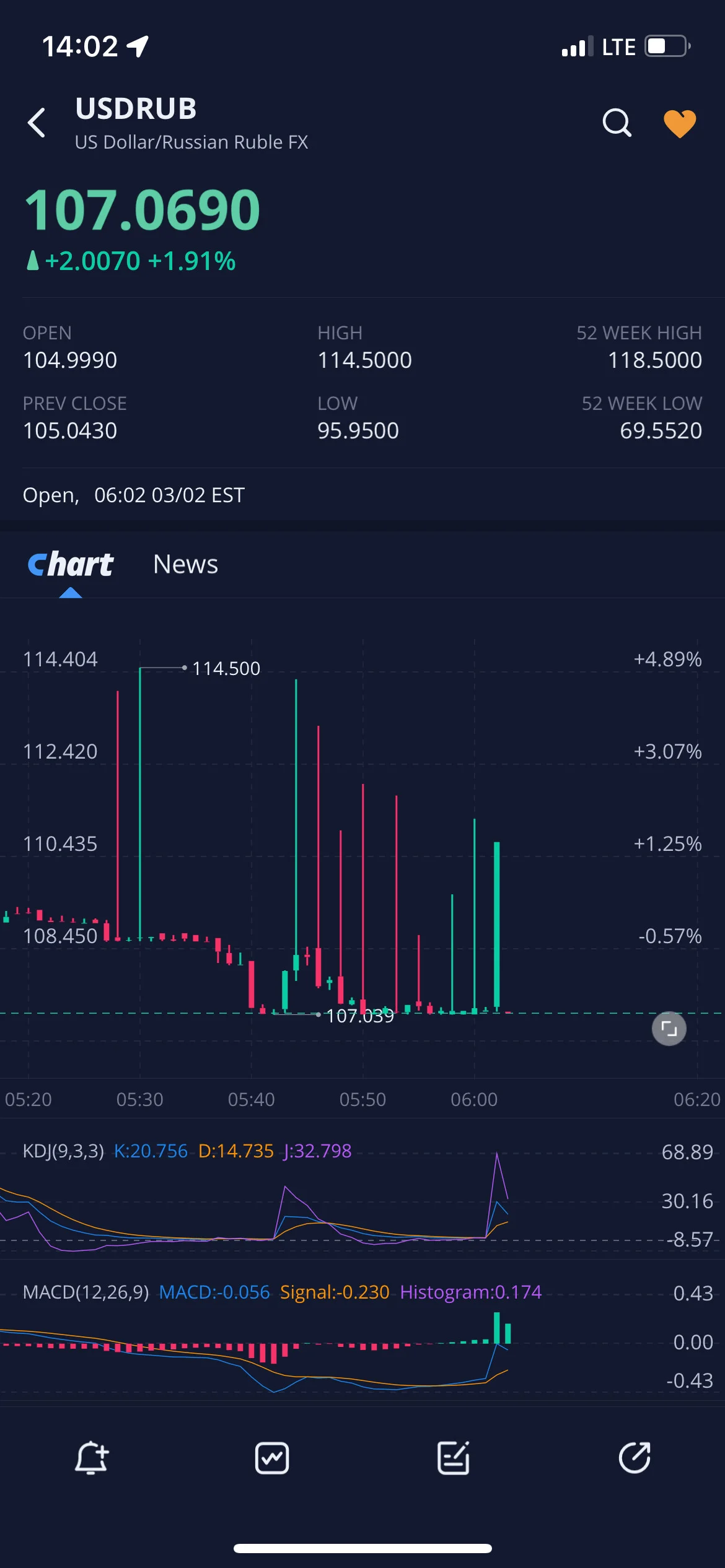Viewport: 725px width, 1568px height.
Task: Switch to the News tab
Action: 185,564
